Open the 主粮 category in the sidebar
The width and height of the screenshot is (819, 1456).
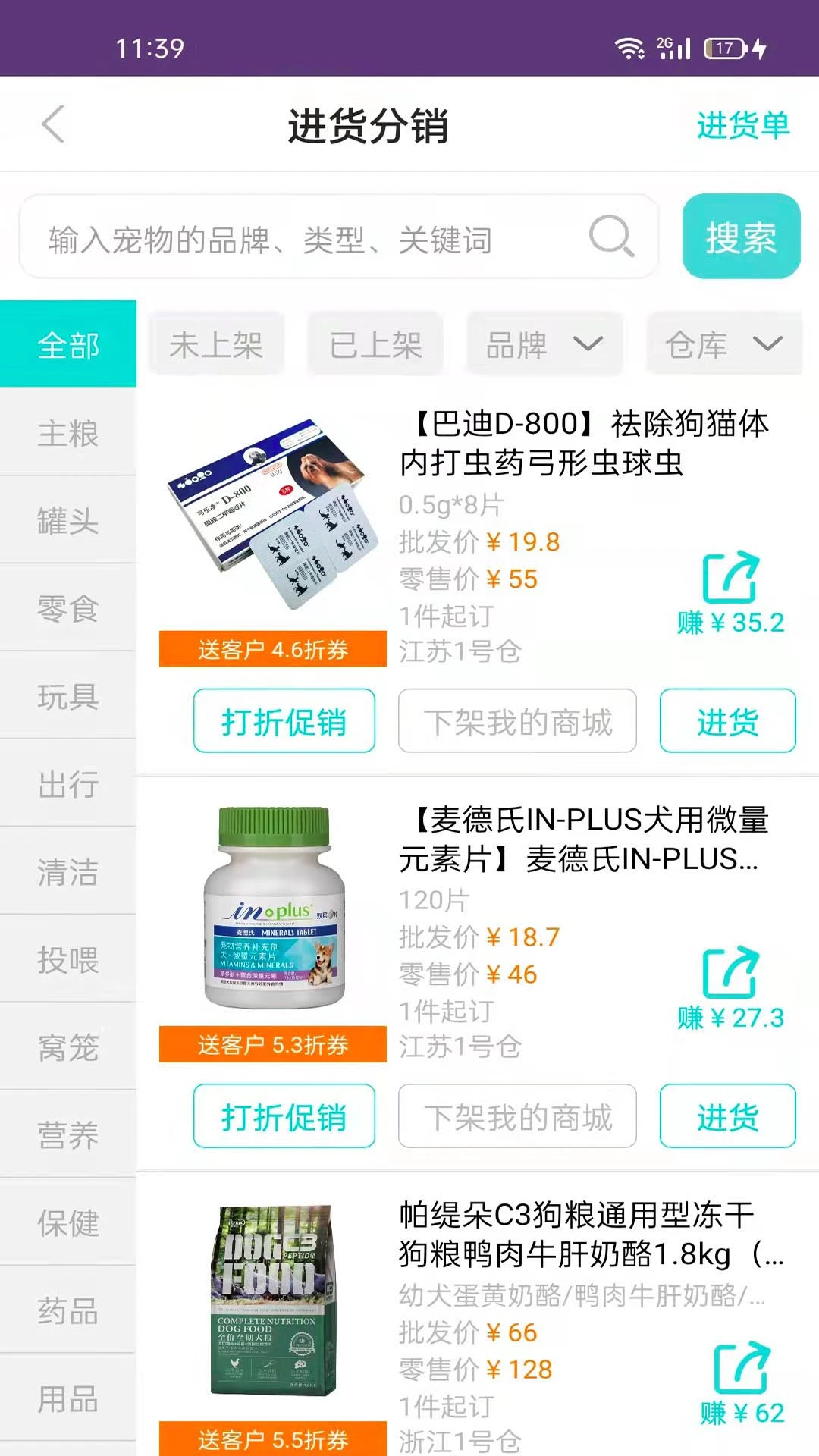pos(67,435)
